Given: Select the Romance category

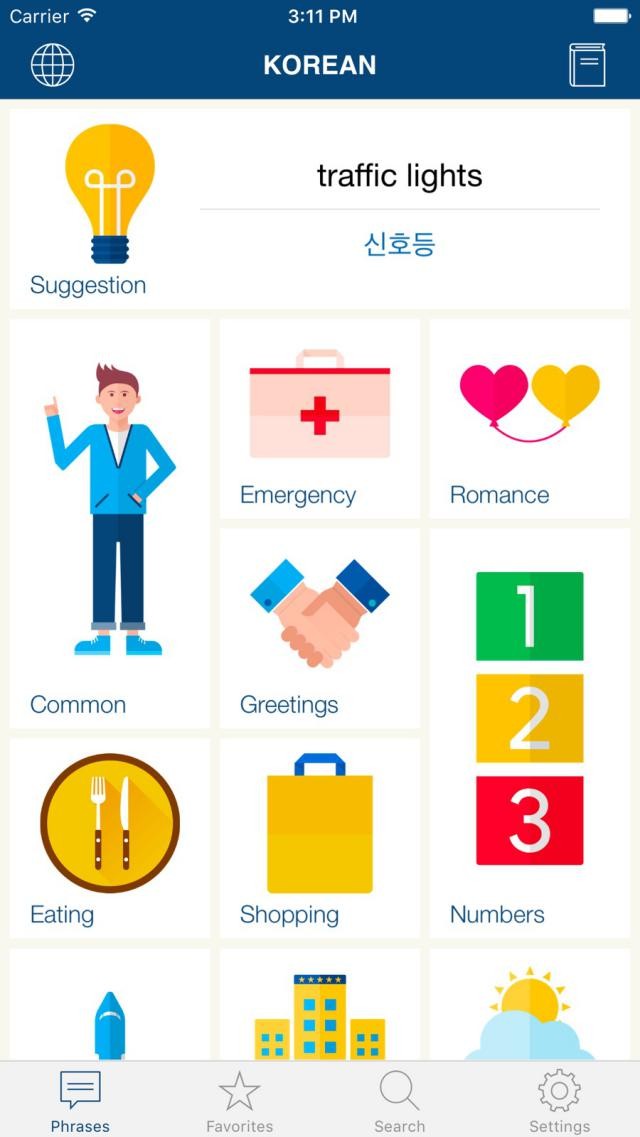Looking at the screenshot, I should point(530,419).
